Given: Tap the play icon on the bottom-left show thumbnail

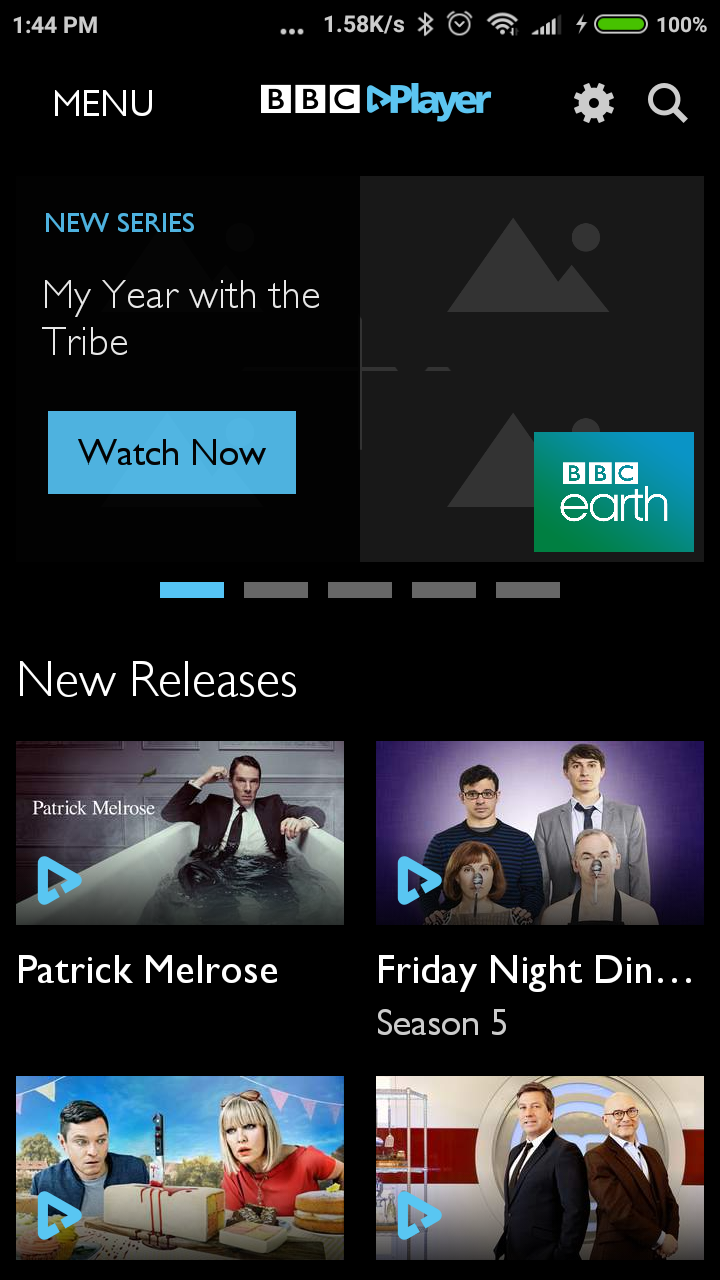Looking at the screenshot, I should [57, 1214].
